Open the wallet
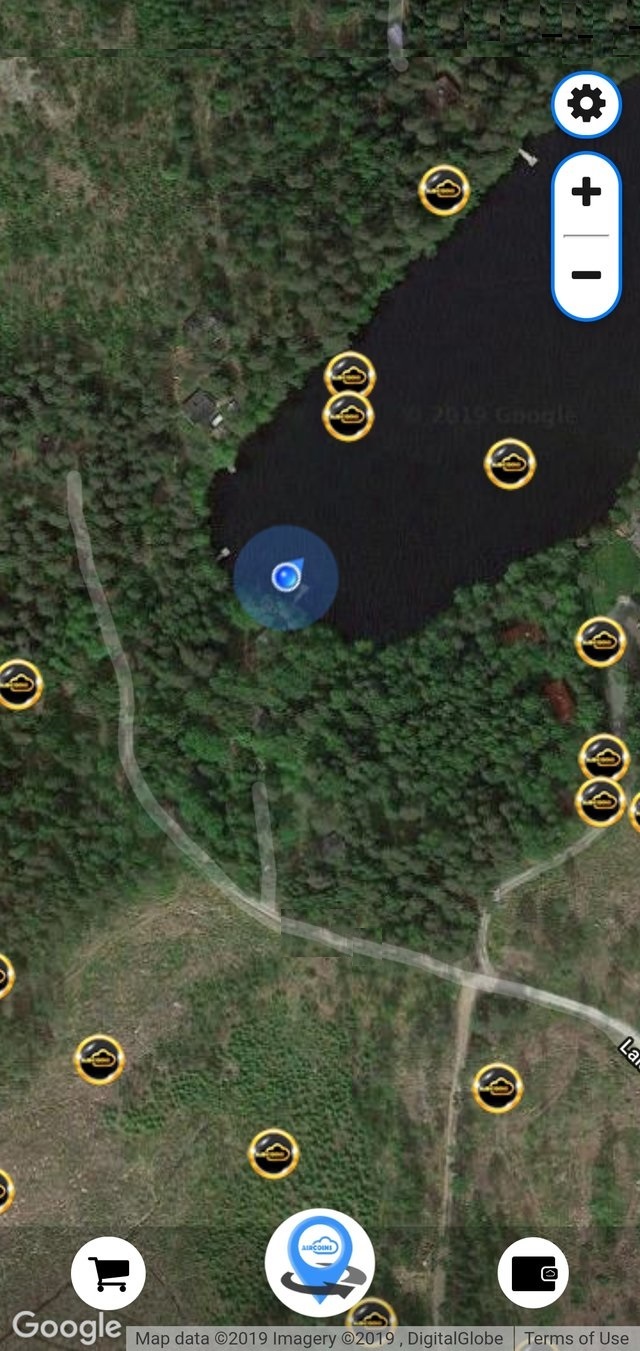640x1351 pixels. click(533, 1273)
